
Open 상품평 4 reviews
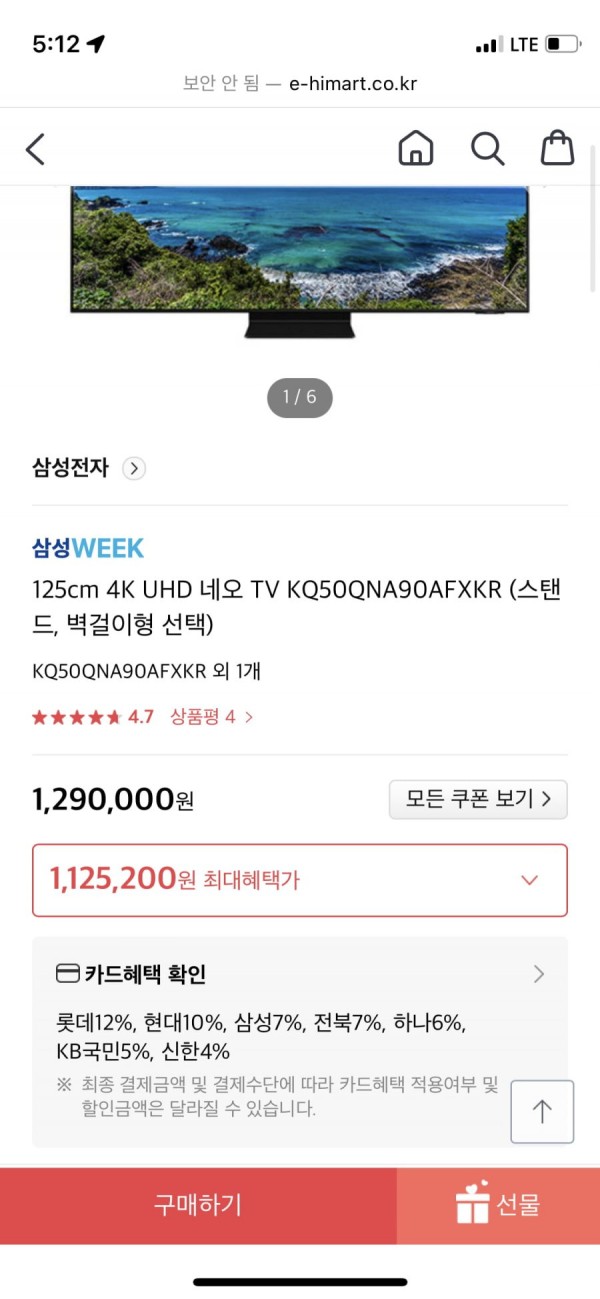pyautogui.click(x=210, y=717)
